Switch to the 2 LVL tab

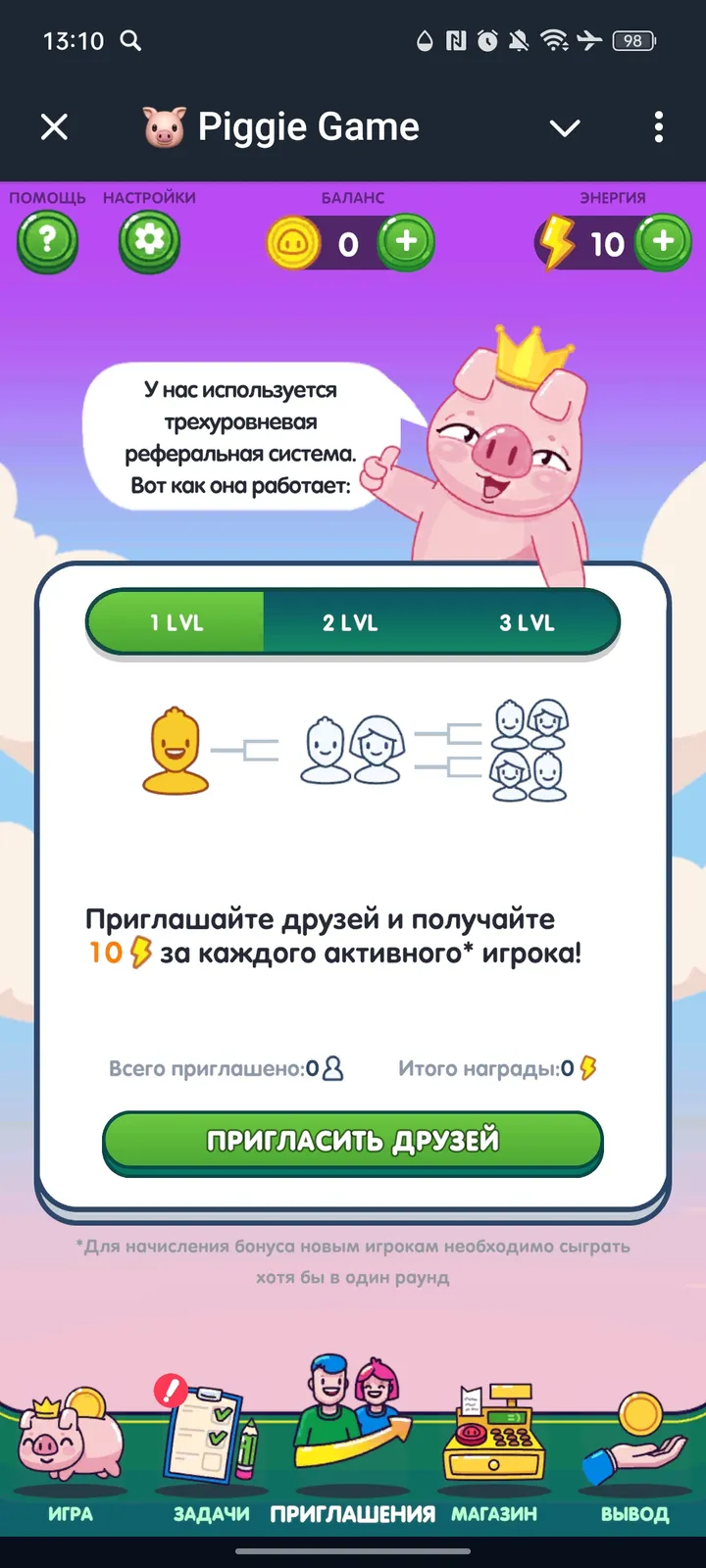pos(351,621)
